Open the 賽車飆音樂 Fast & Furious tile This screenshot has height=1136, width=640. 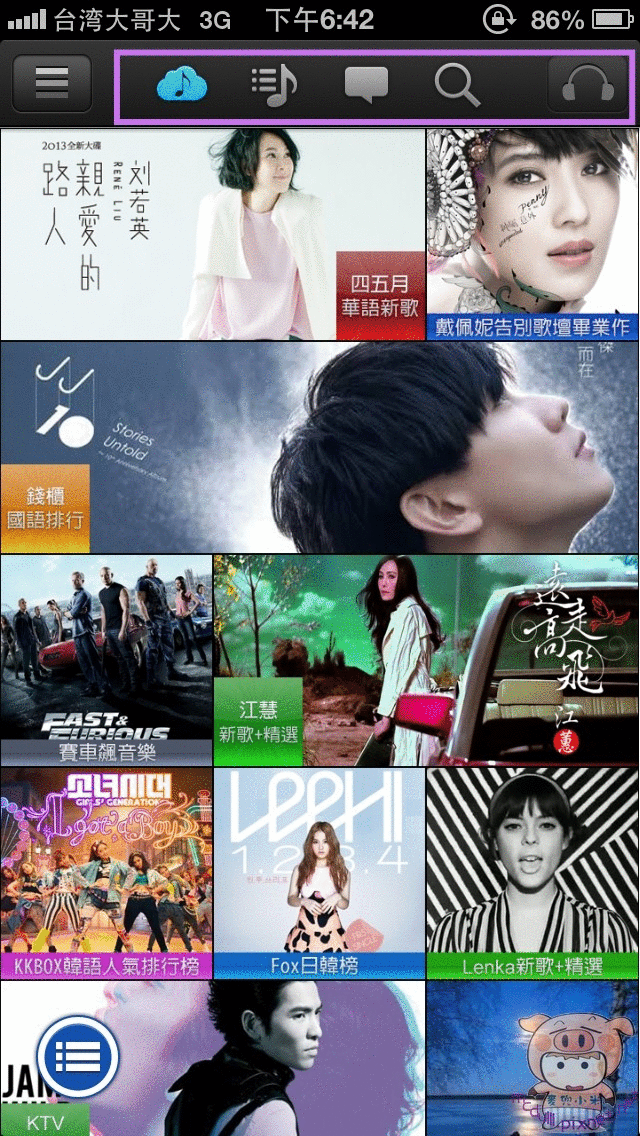point(106,660)
